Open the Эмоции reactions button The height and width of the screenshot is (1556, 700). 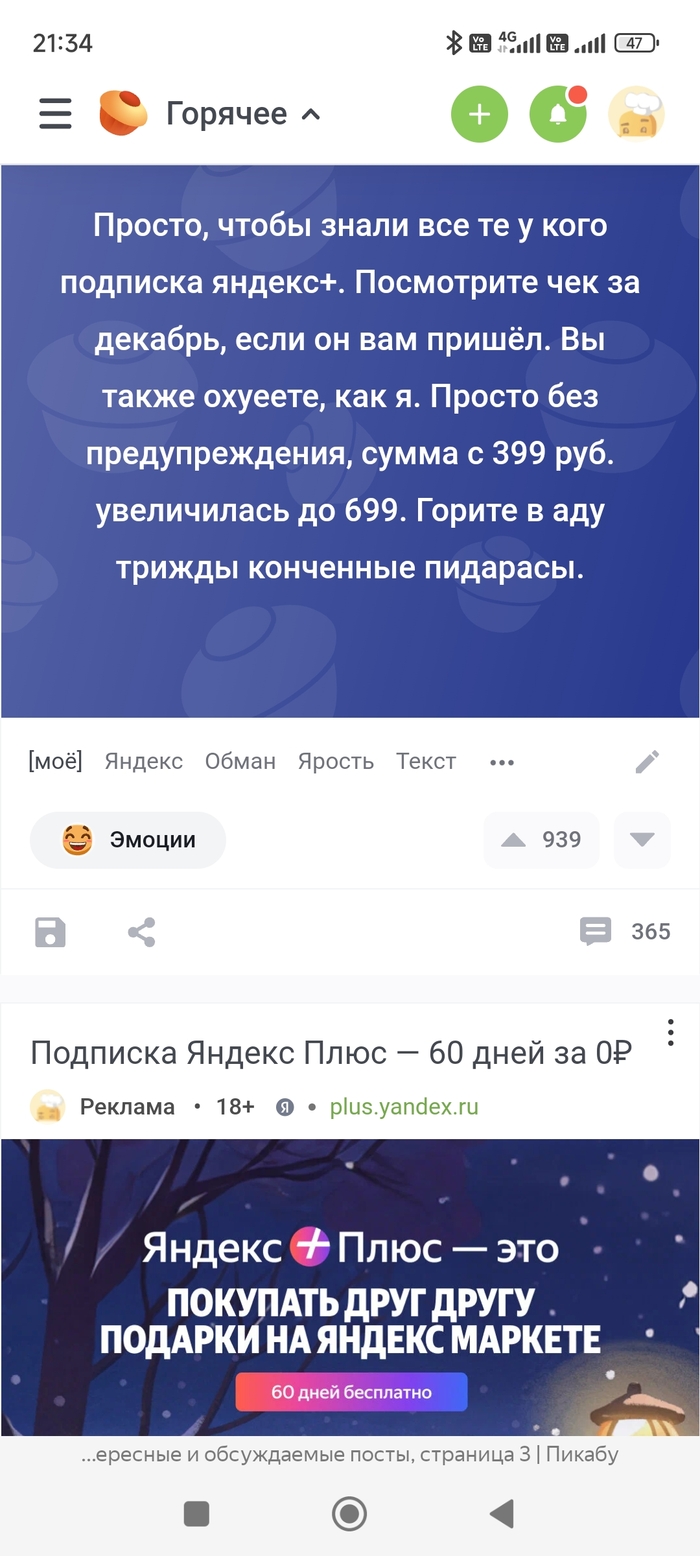tap(128, 840)
